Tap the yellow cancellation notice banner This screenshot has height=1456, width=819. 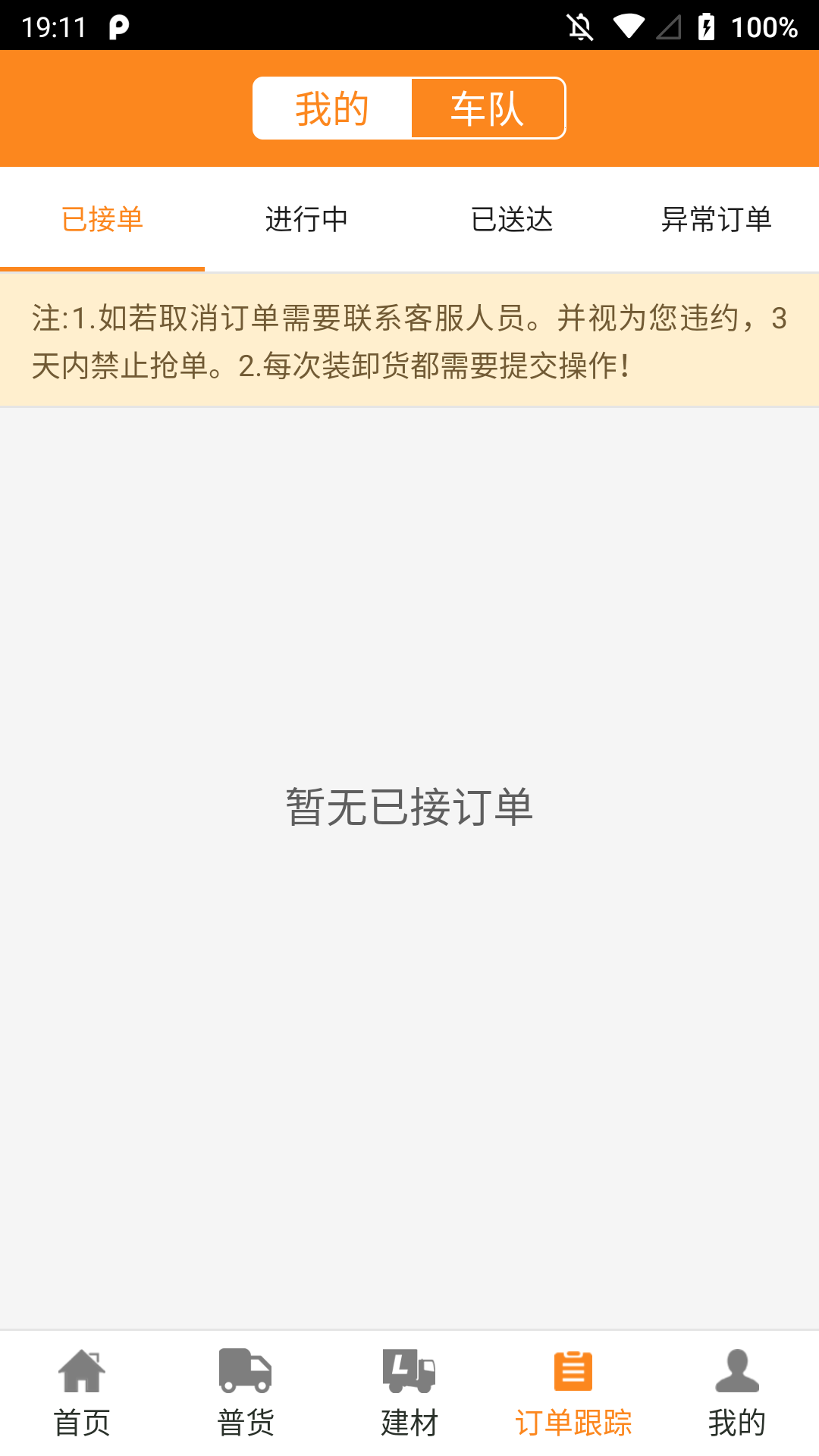(x=409, y=340)
